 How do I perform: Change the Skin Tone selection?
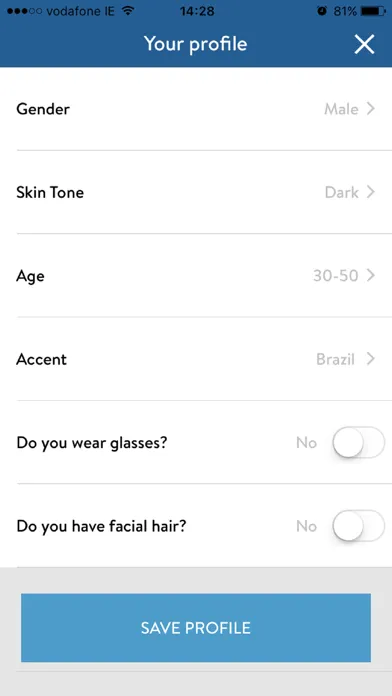tap(196, 192)
